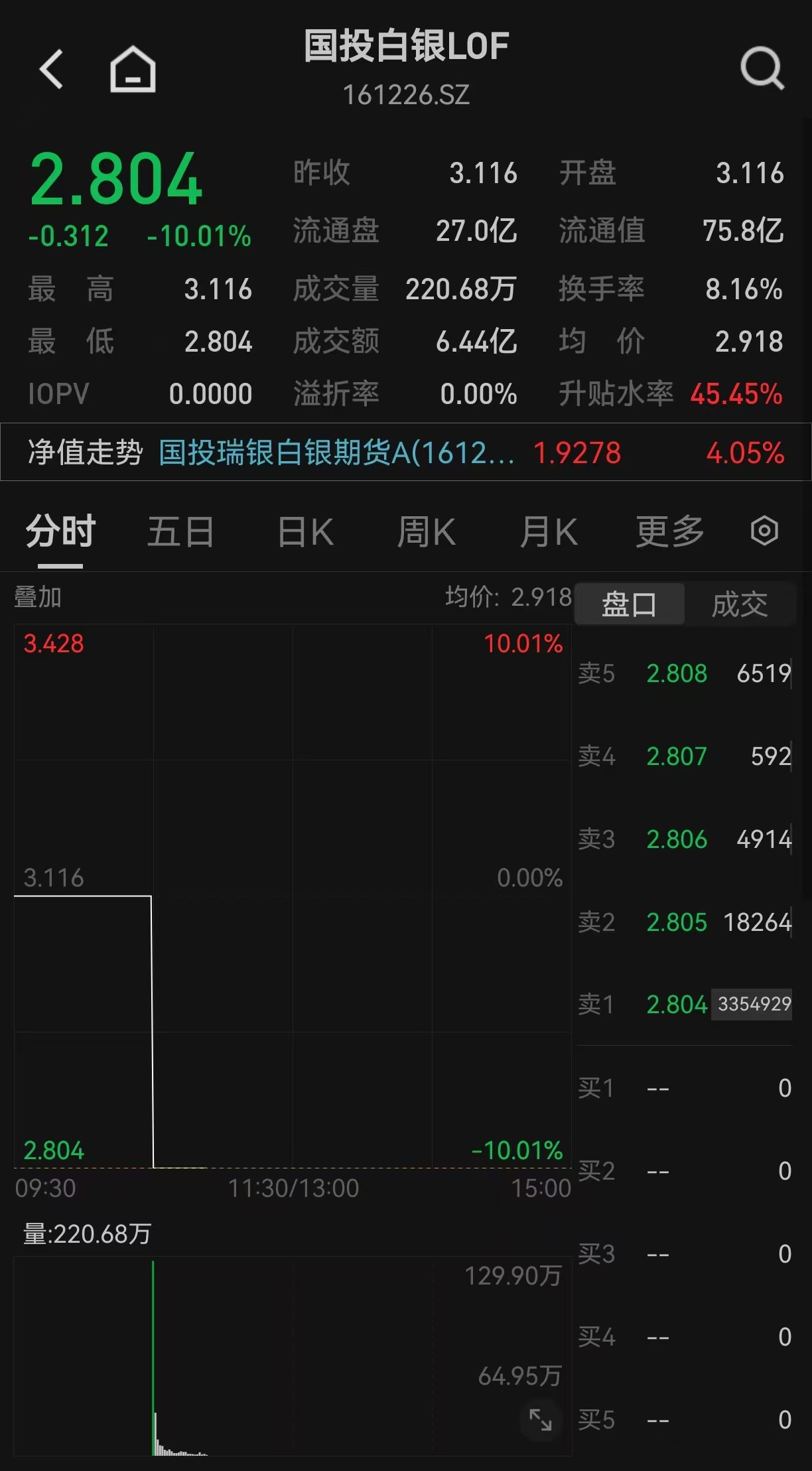The width and height of the screenshot is (812, 1471).
Task: Select the 分时 chart tab
Action: coord(61,532)
